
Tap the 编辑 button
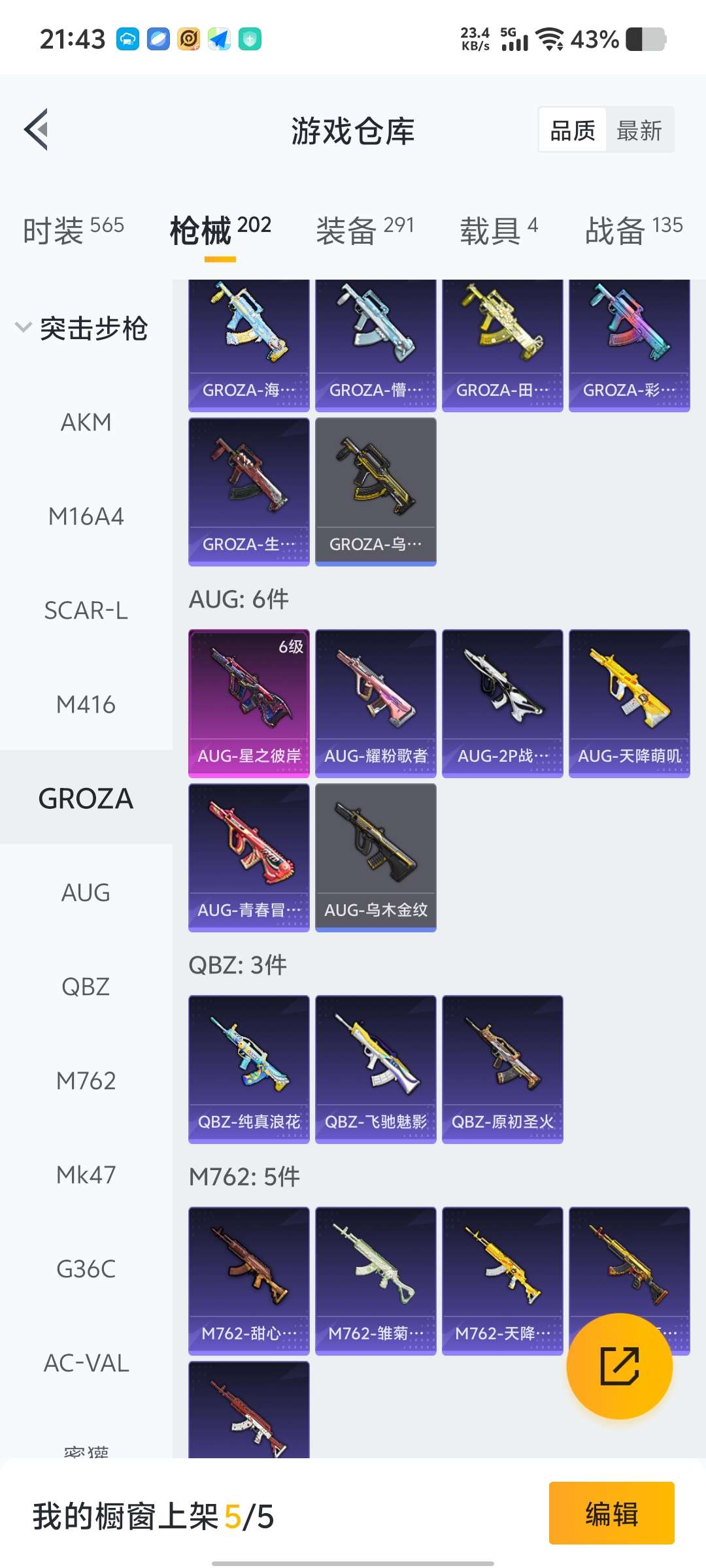tap(612, 1513)
